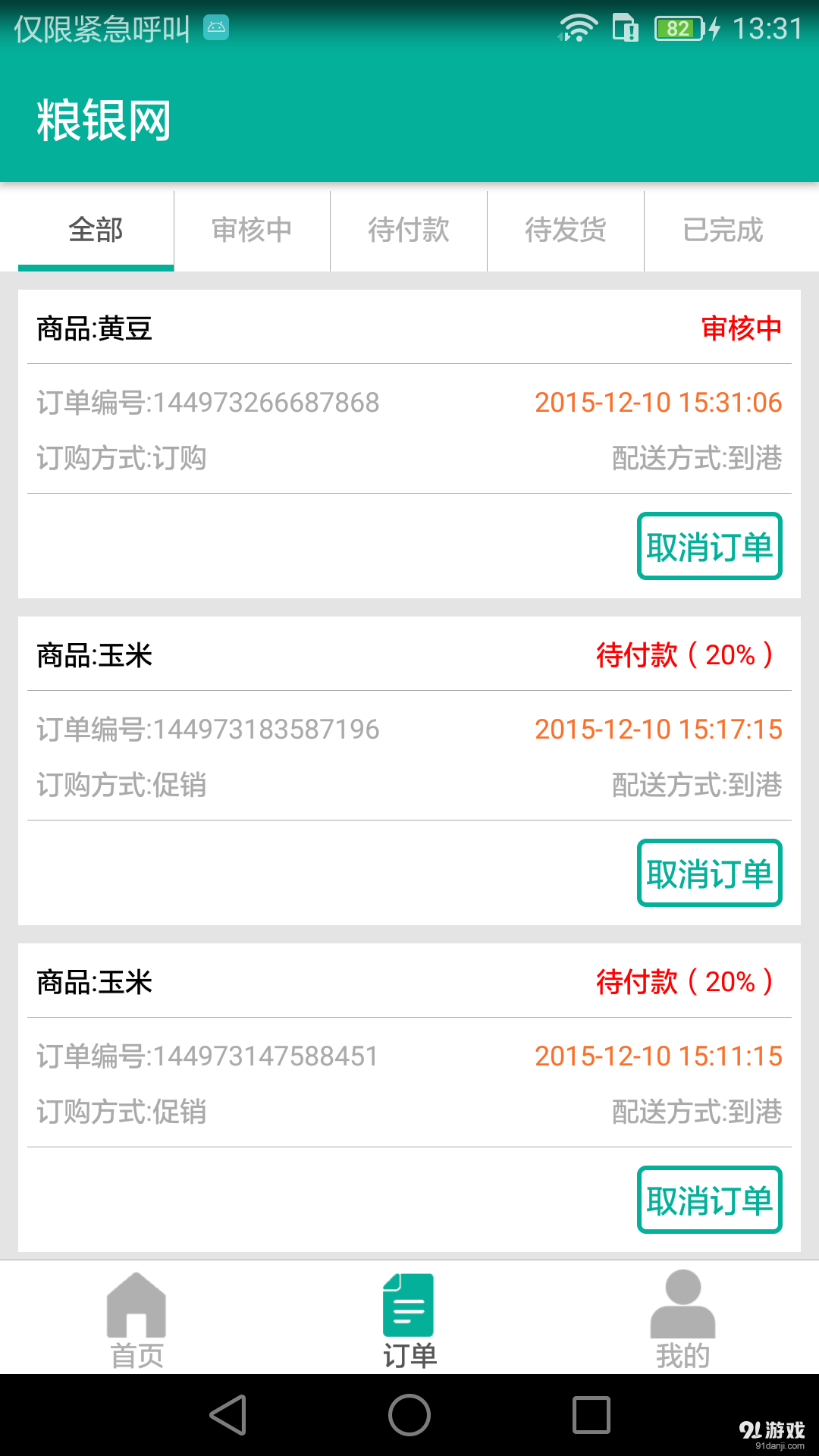Screen dimensions: 819x1456
Task: Select the 订单 orders icon at the bottom
Action: click(409, 1304)
